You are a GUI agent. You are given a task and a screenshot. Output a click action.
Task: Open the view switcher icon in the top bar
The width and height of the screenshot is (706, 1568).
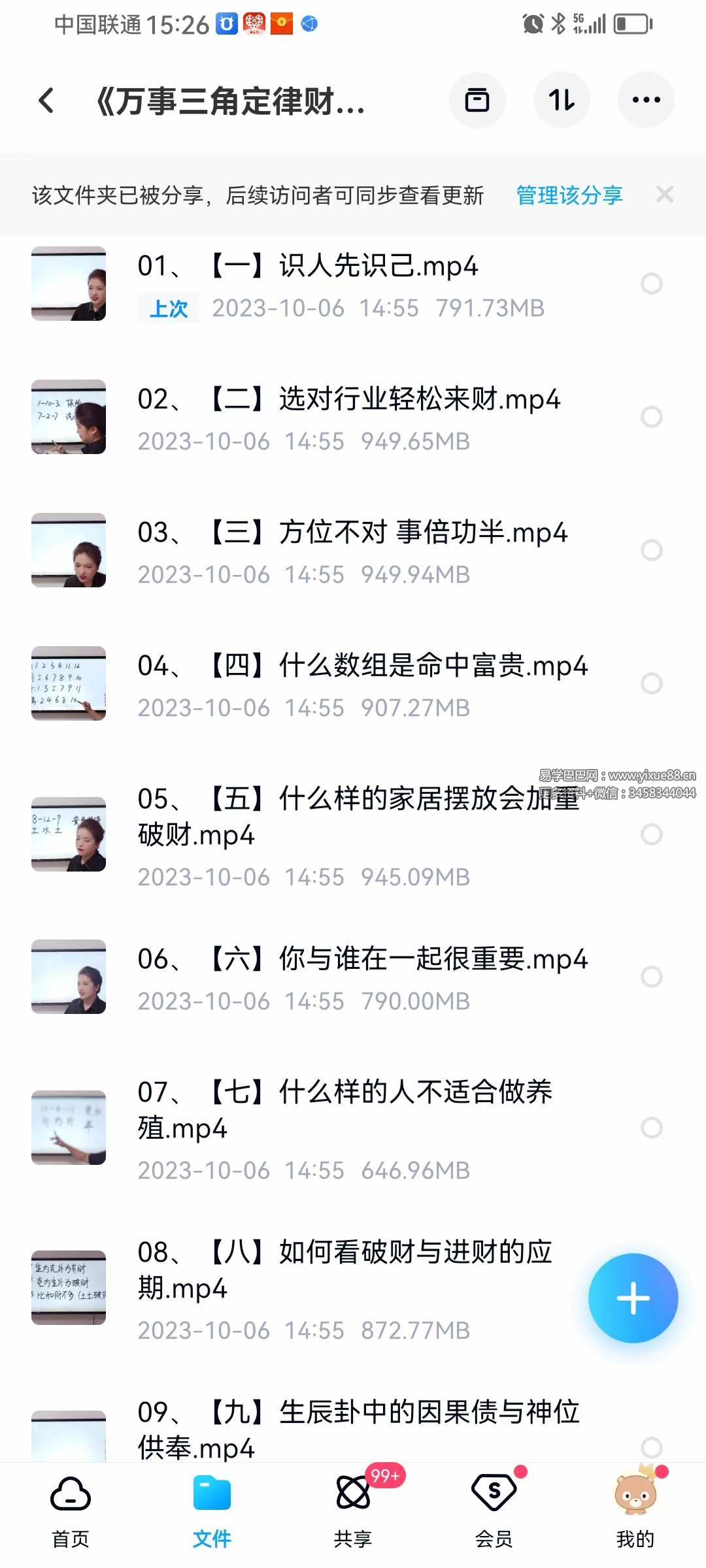(478, 100)
